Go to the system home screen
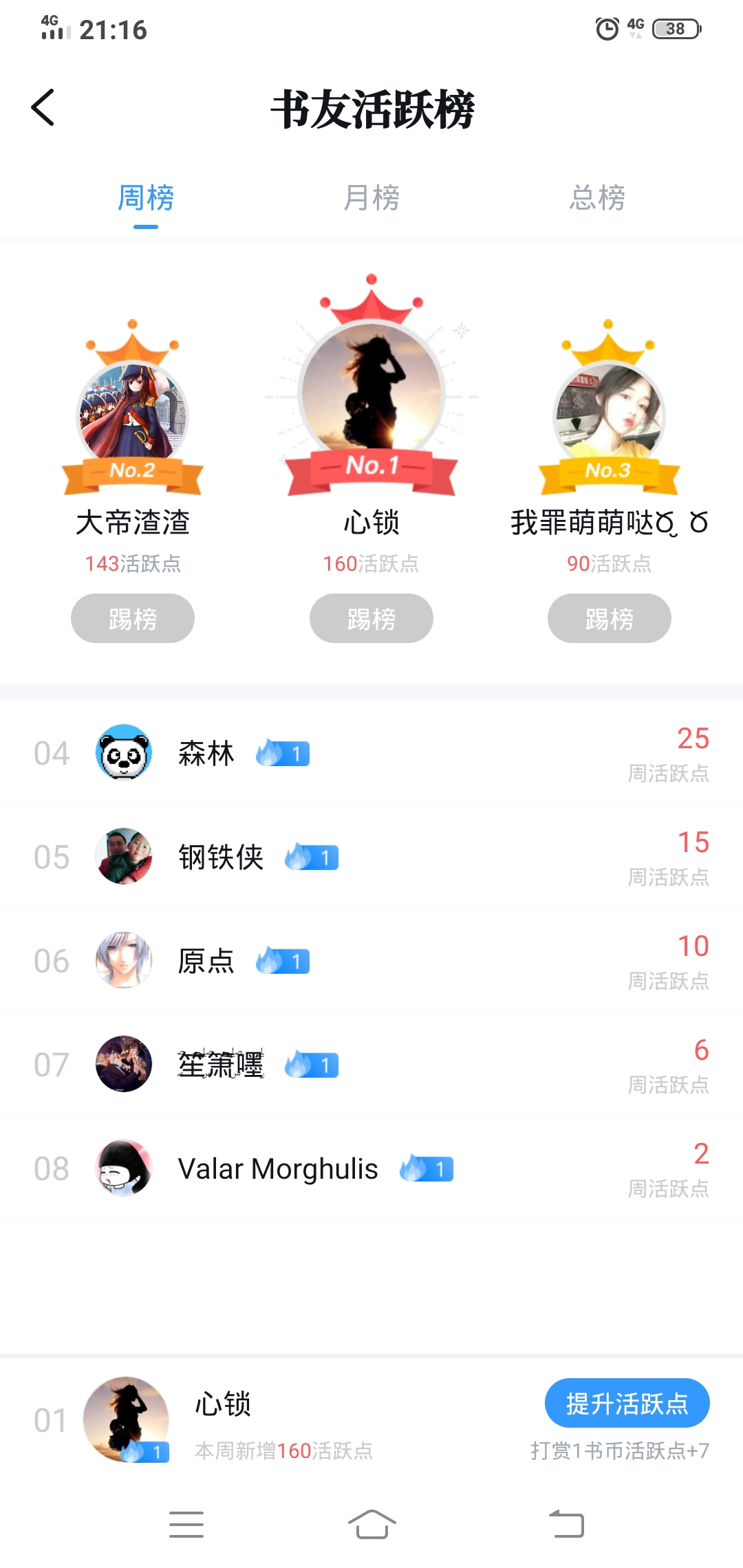 [371, 1525]
